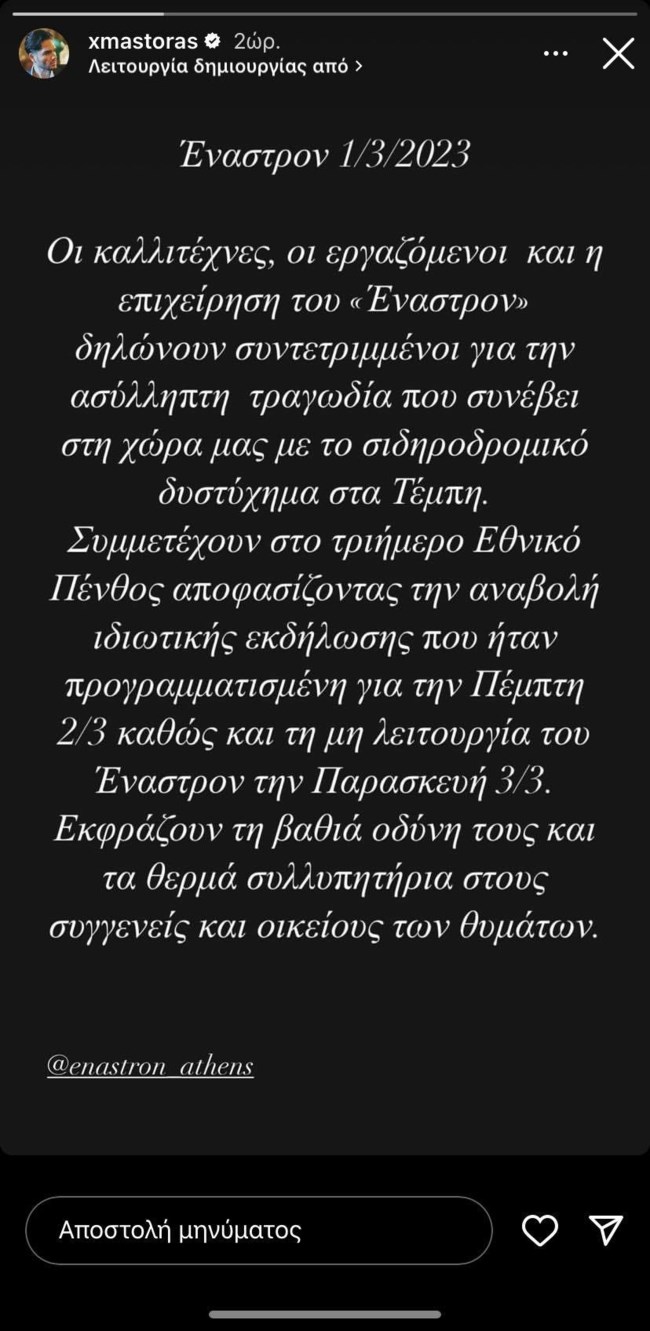Viewport: 650px width, 1331px height.
Task: Tap the Λειτουργία δημιουργίας από link
Action: (225, 66)
